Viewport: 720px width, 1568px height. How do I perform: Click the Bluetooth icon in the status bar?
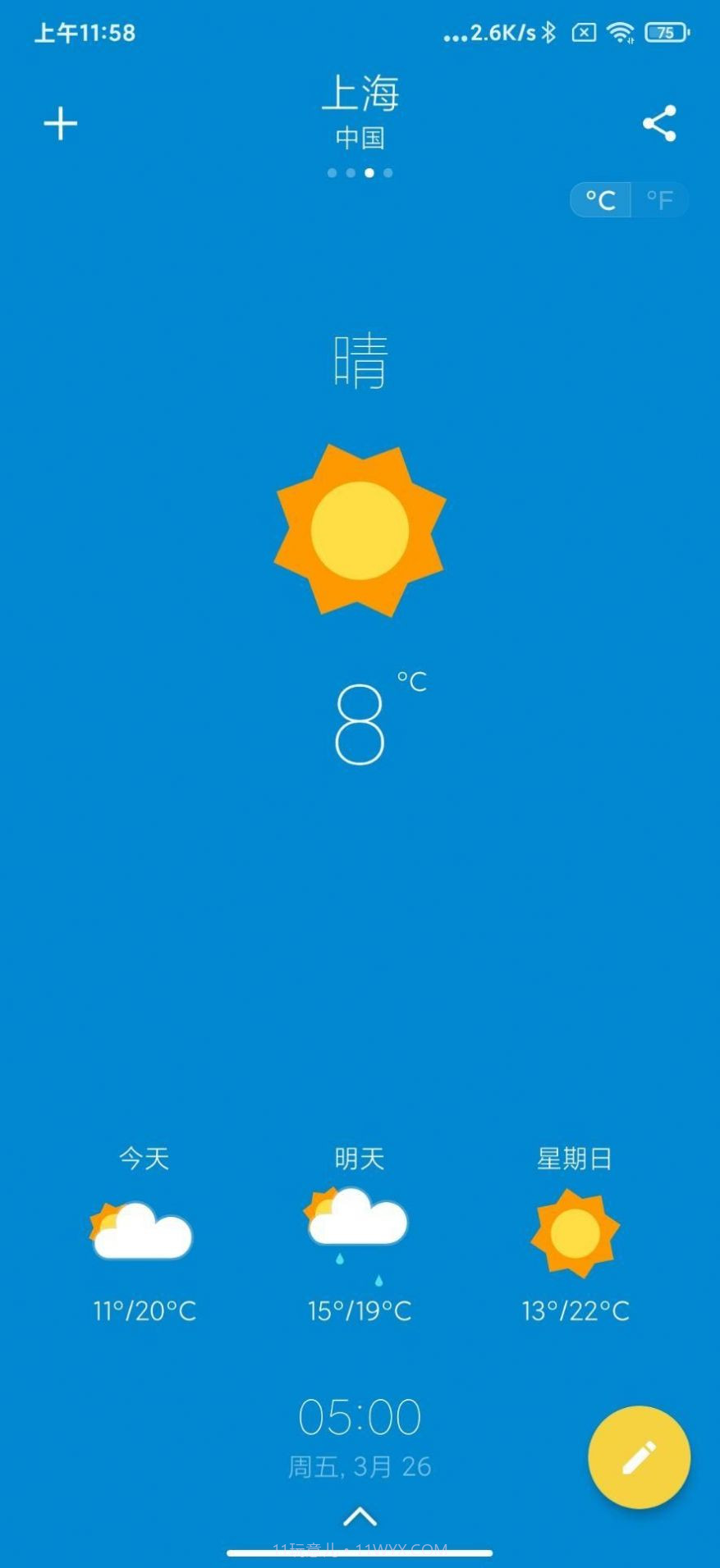coord(550,31)
